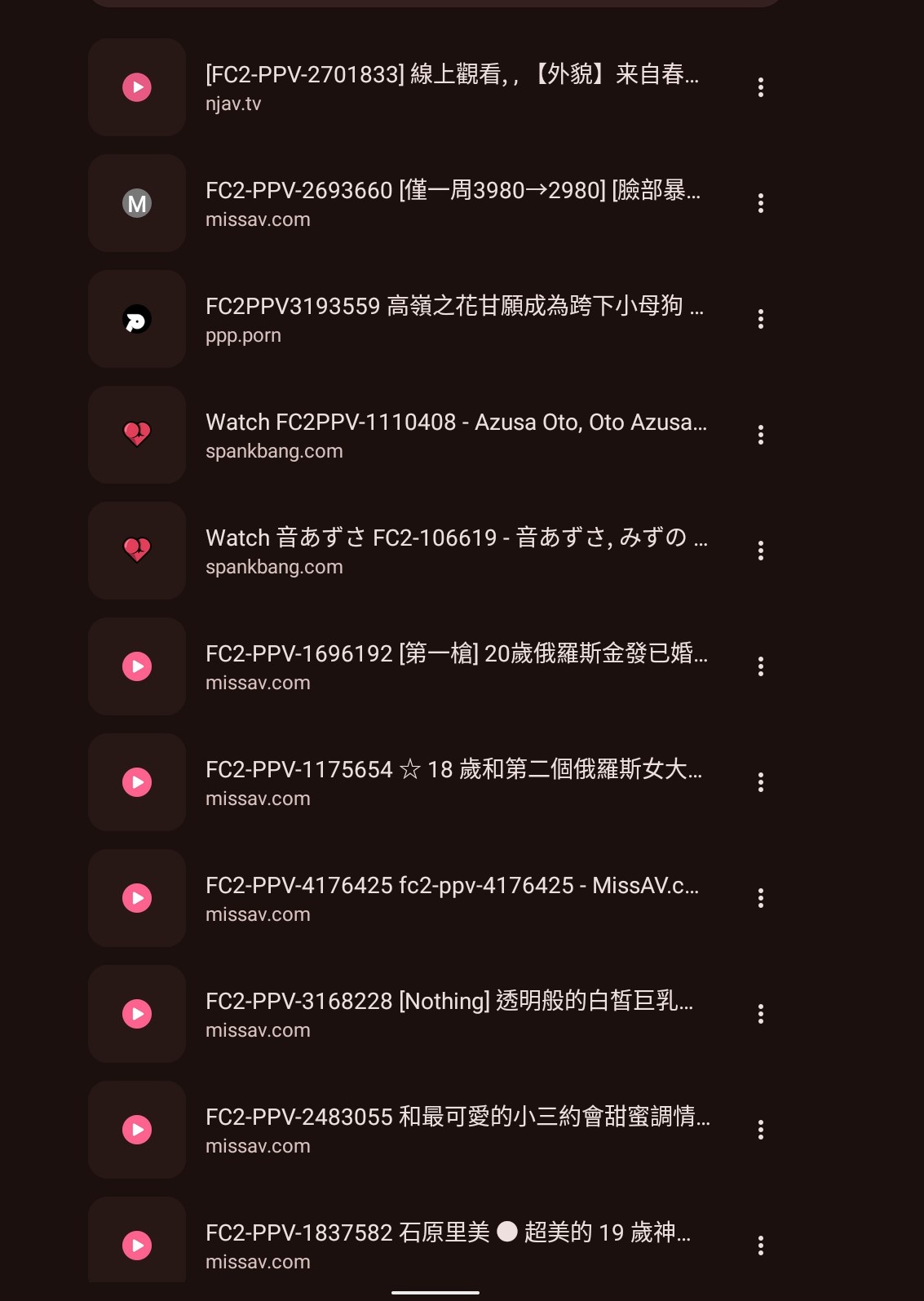
Task: Open overflow menu for FC2-PPV-1696192
Action: tap(760, 666)
